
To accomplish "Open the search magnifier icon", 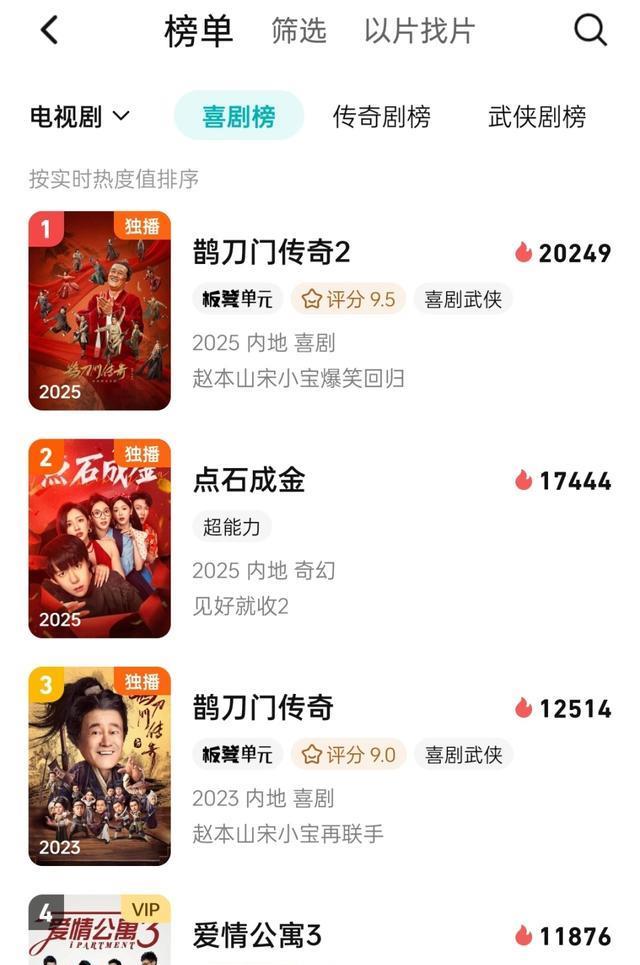I will 590,31.
